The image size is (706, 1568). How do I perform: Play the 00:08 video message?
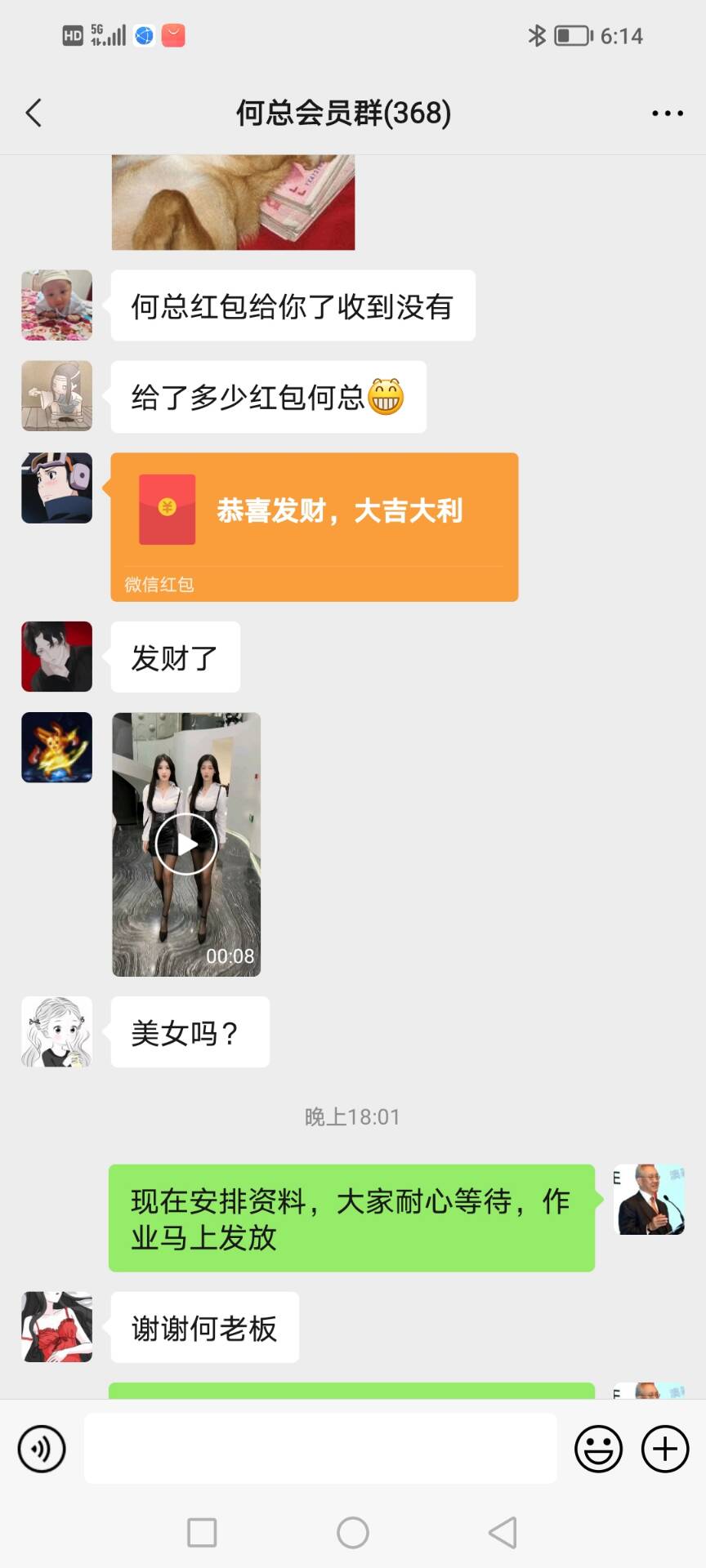tap(186, 844)
